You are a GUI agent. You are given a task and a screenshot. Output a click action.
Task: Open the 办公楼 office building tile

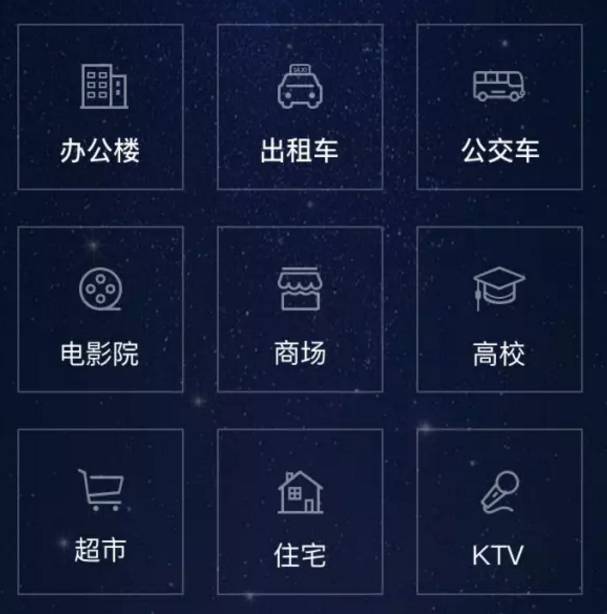coord(100,108)
